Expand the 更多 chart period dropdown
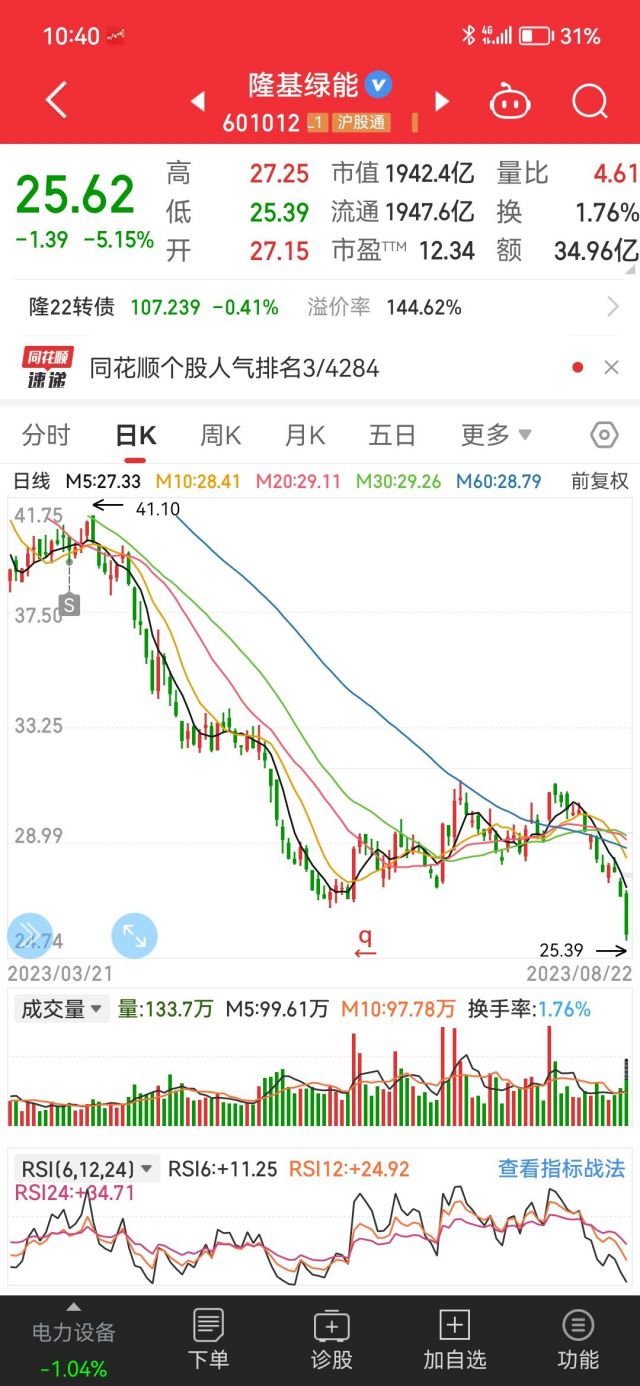Screen dimensions: 640x1386 coord(496,435)
